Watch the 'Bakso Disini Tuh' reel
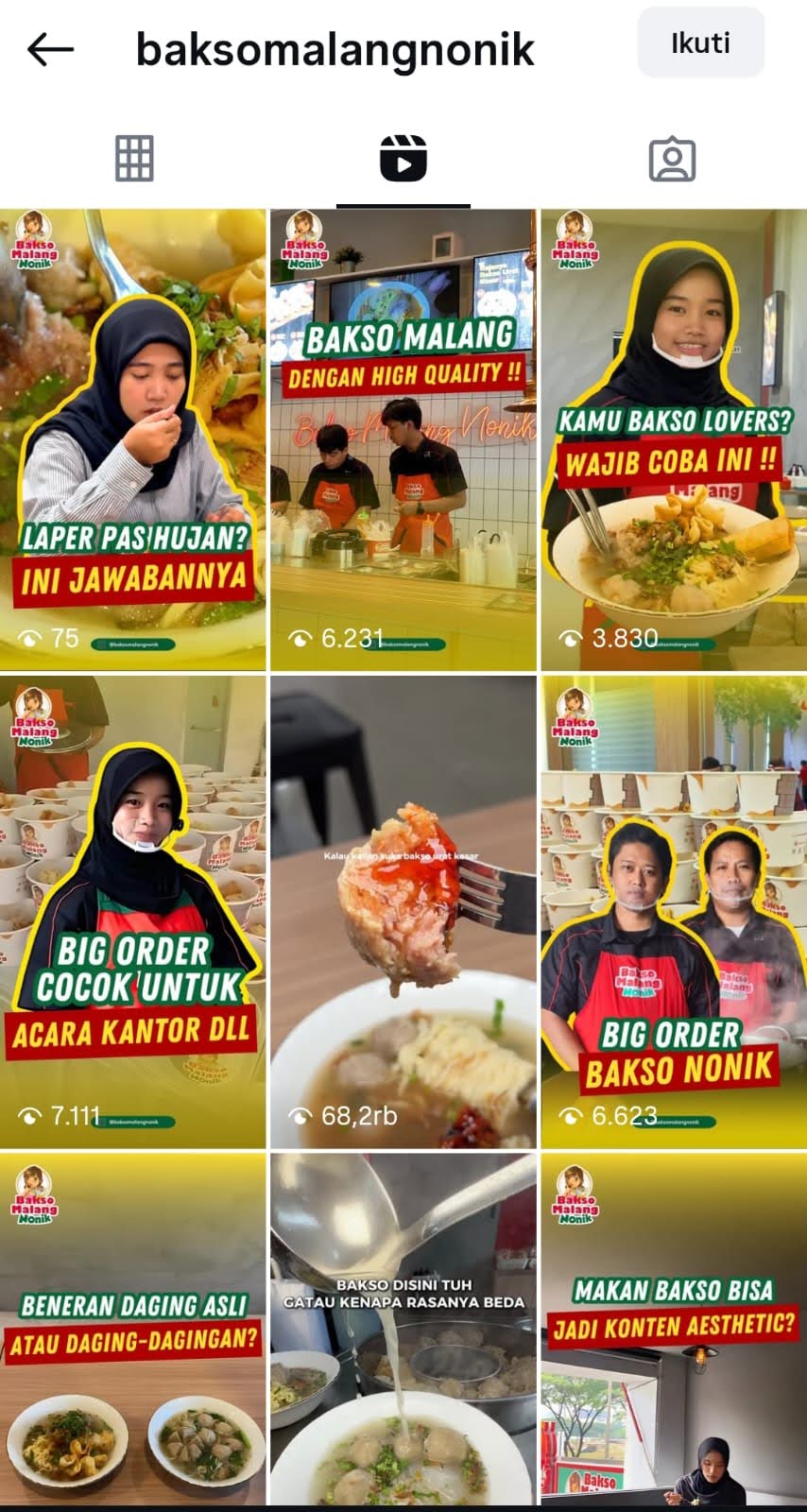This screenshot has height=1512, width=807. pyautogui.click(x=403, y=1328)
